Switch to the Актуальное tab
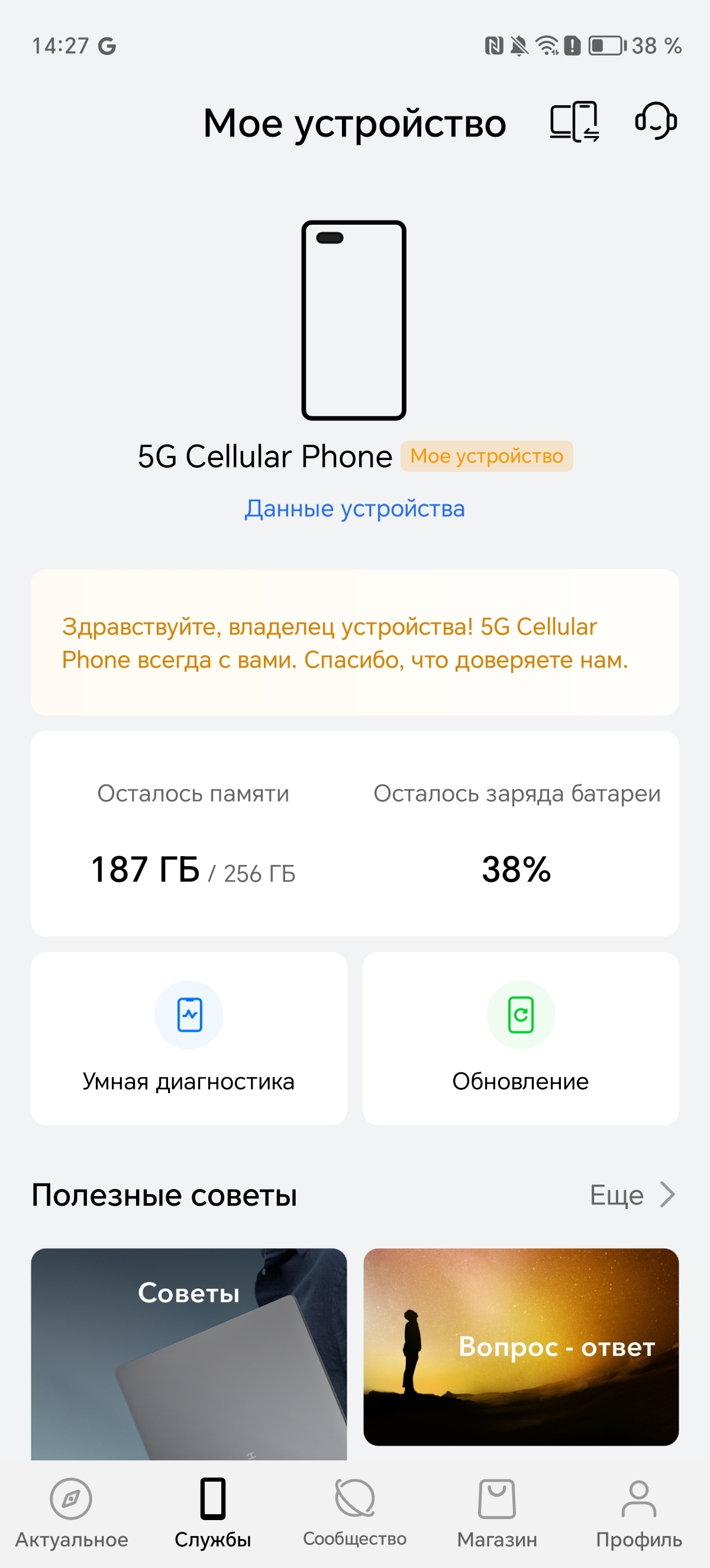710x1568 pixels. pyautogui.click(x=71, y=1512)
